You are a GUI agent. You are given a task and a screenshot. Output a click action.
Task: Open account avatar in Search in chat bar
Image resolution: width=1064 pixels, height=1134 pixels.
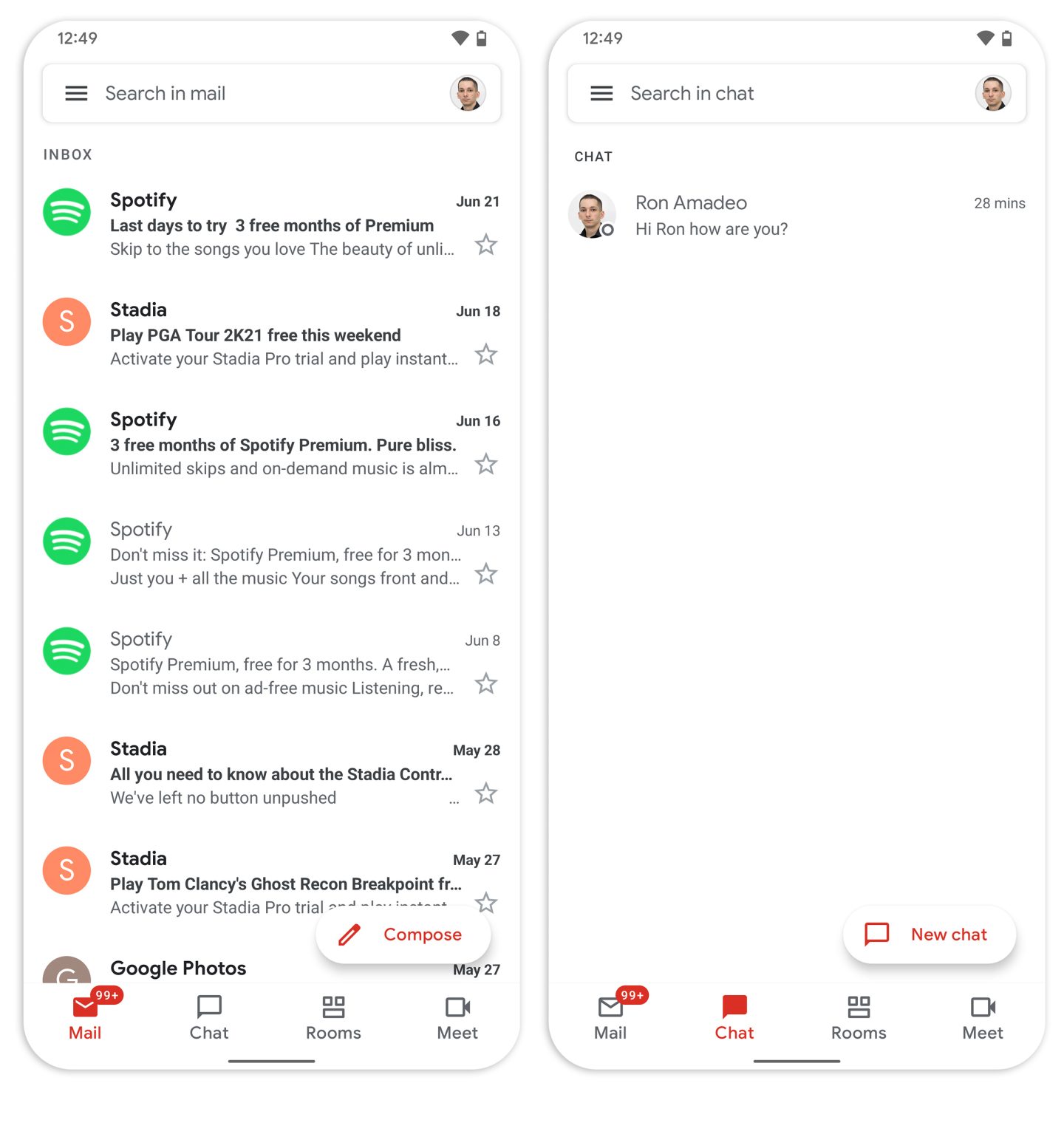[x=993, y=94]
